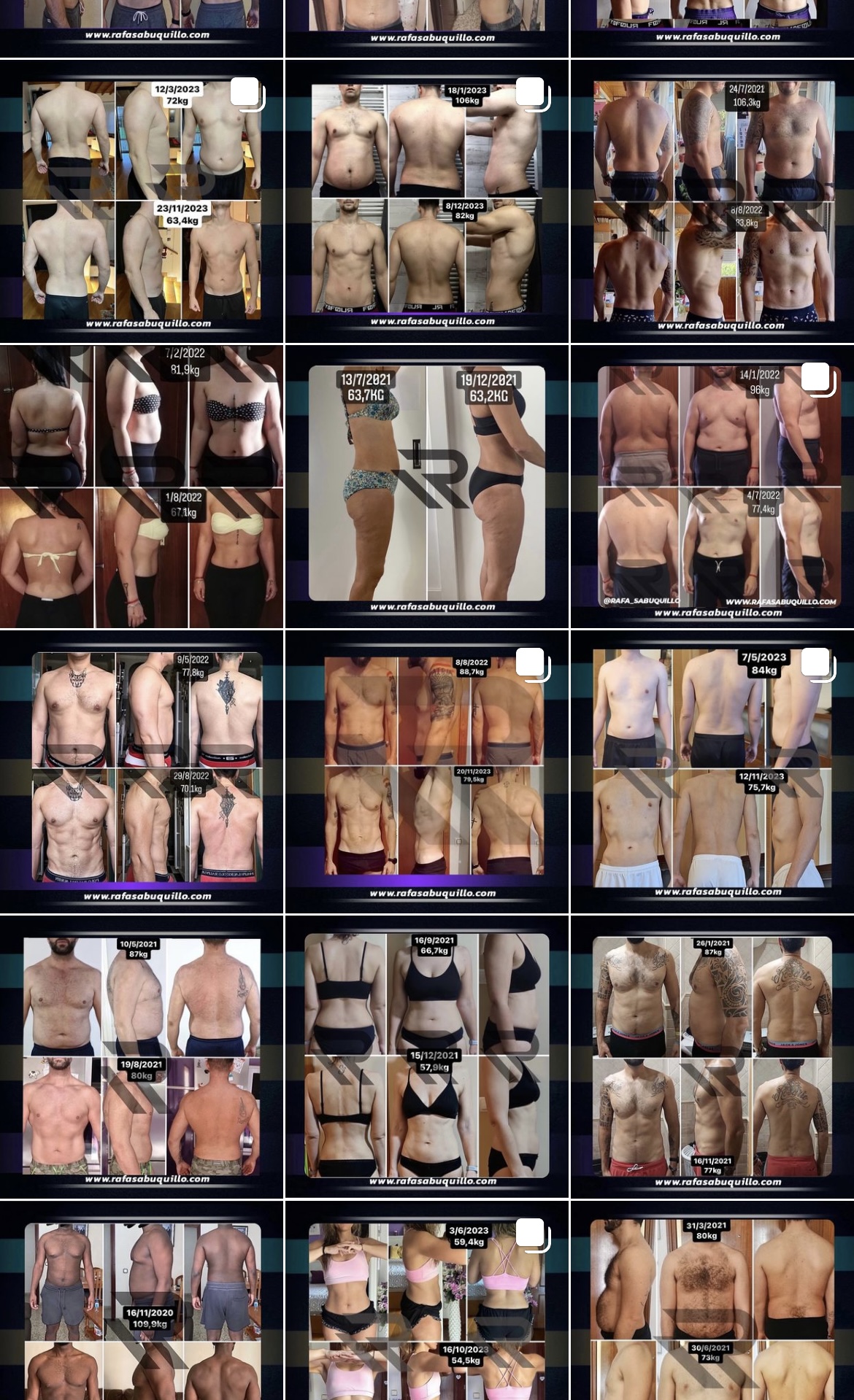Viewport: 854px width, 1400px height.
Task: Open the post dated 12/3/2023 72kg
Action: tap(142, 201)
